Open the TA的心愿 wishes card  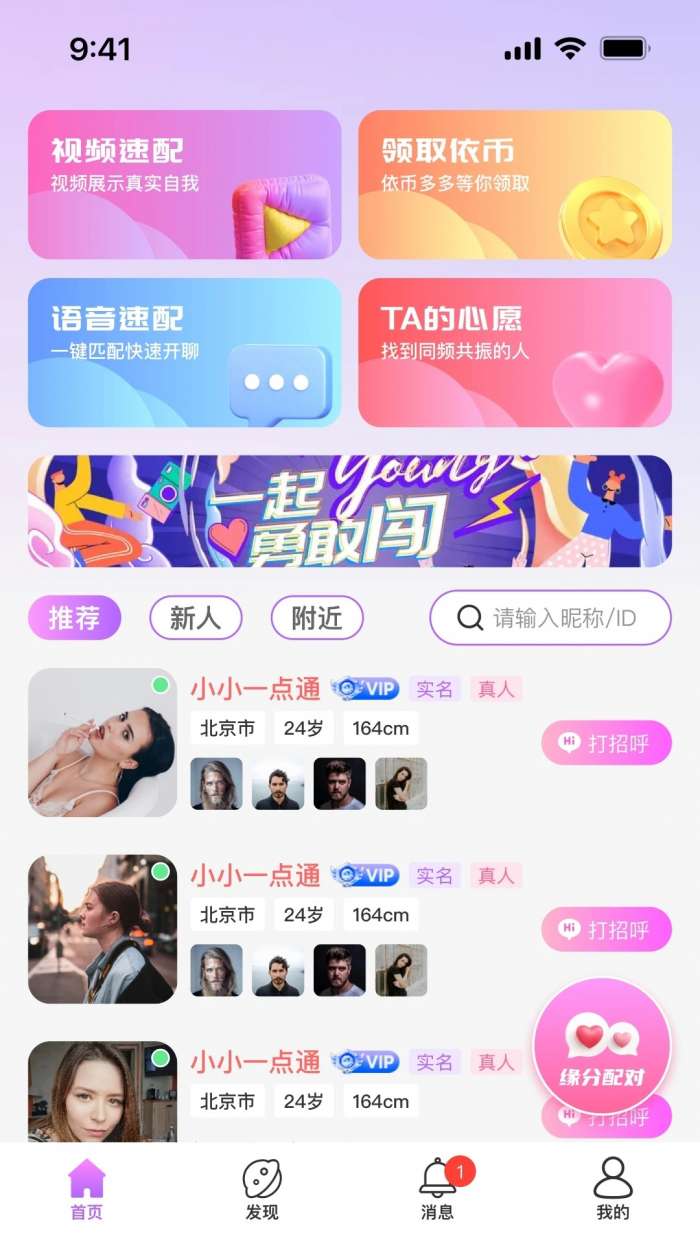[515, 353]
